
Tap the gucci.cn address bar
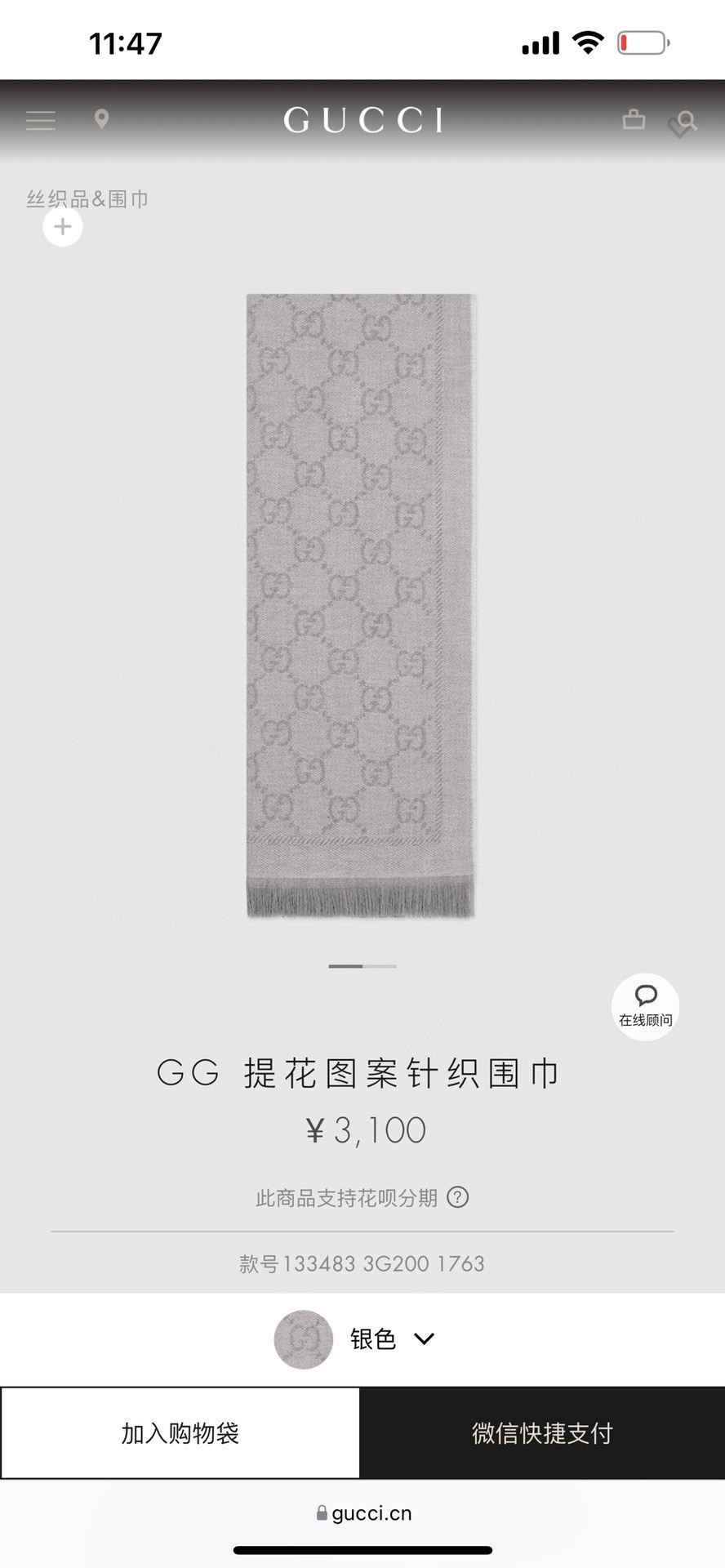[x=364, y=1513]
